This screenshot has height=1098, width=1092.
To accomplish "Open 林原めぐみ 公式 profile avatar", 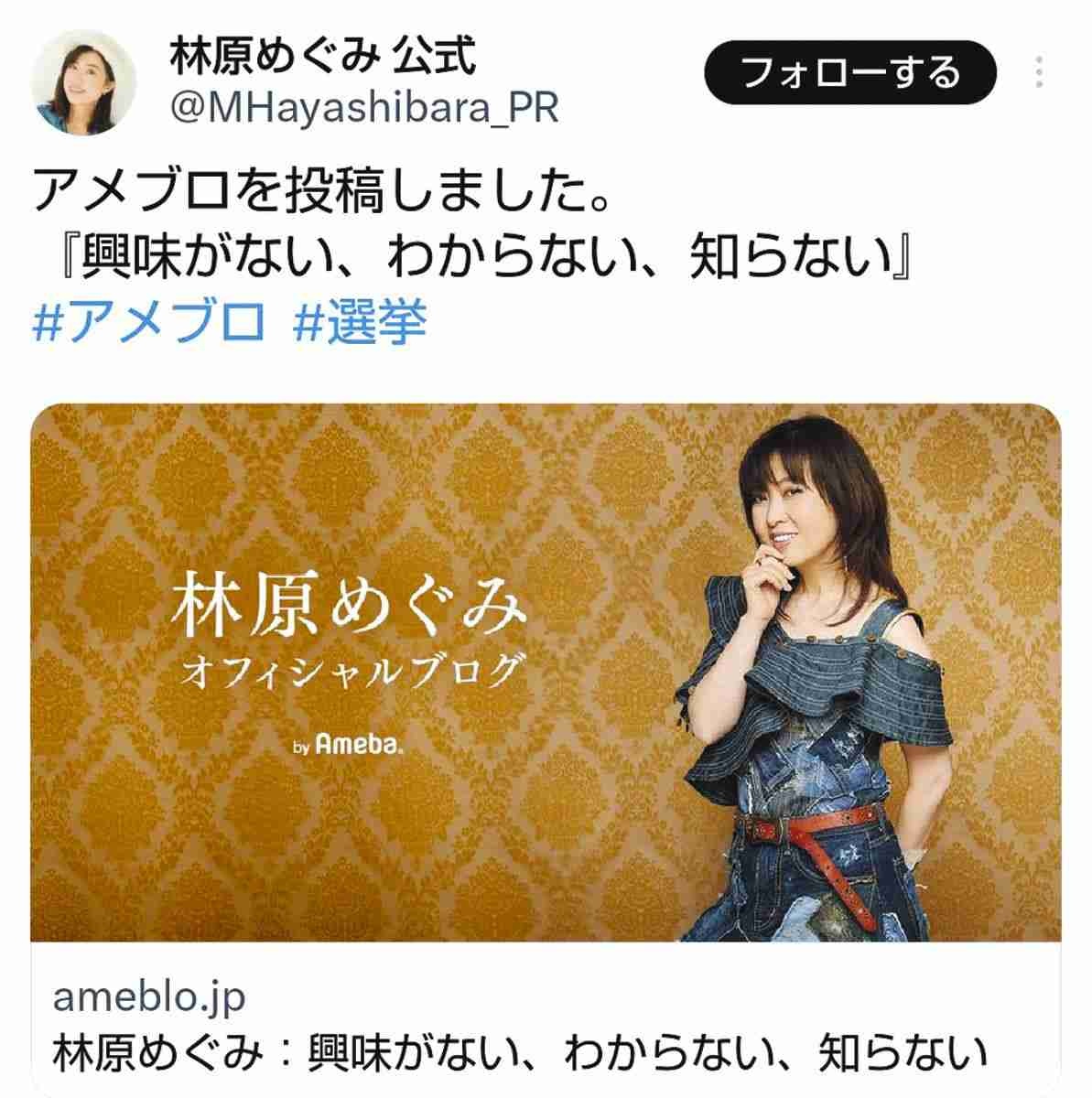I will click(85, 83).
